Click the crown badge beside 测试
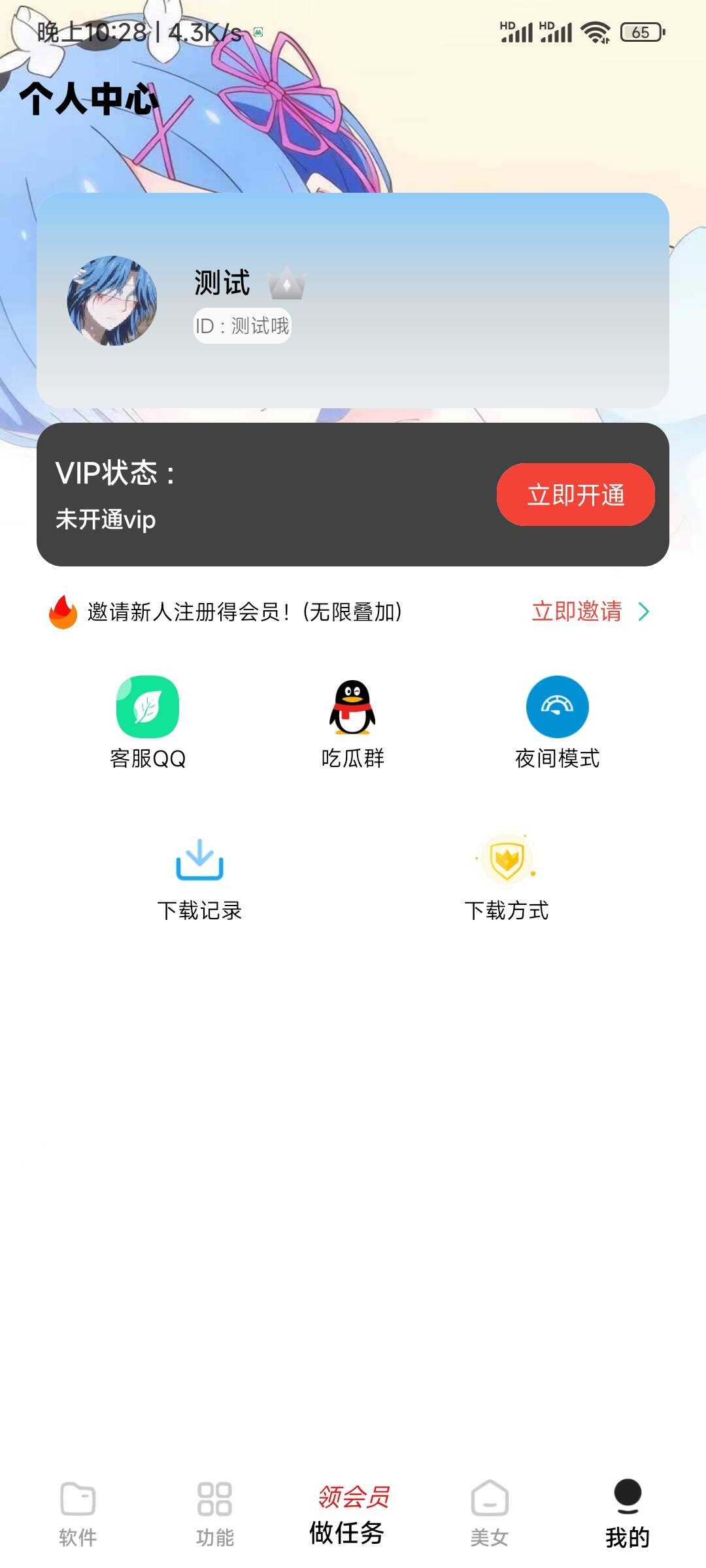 click(x=286, y=284)
